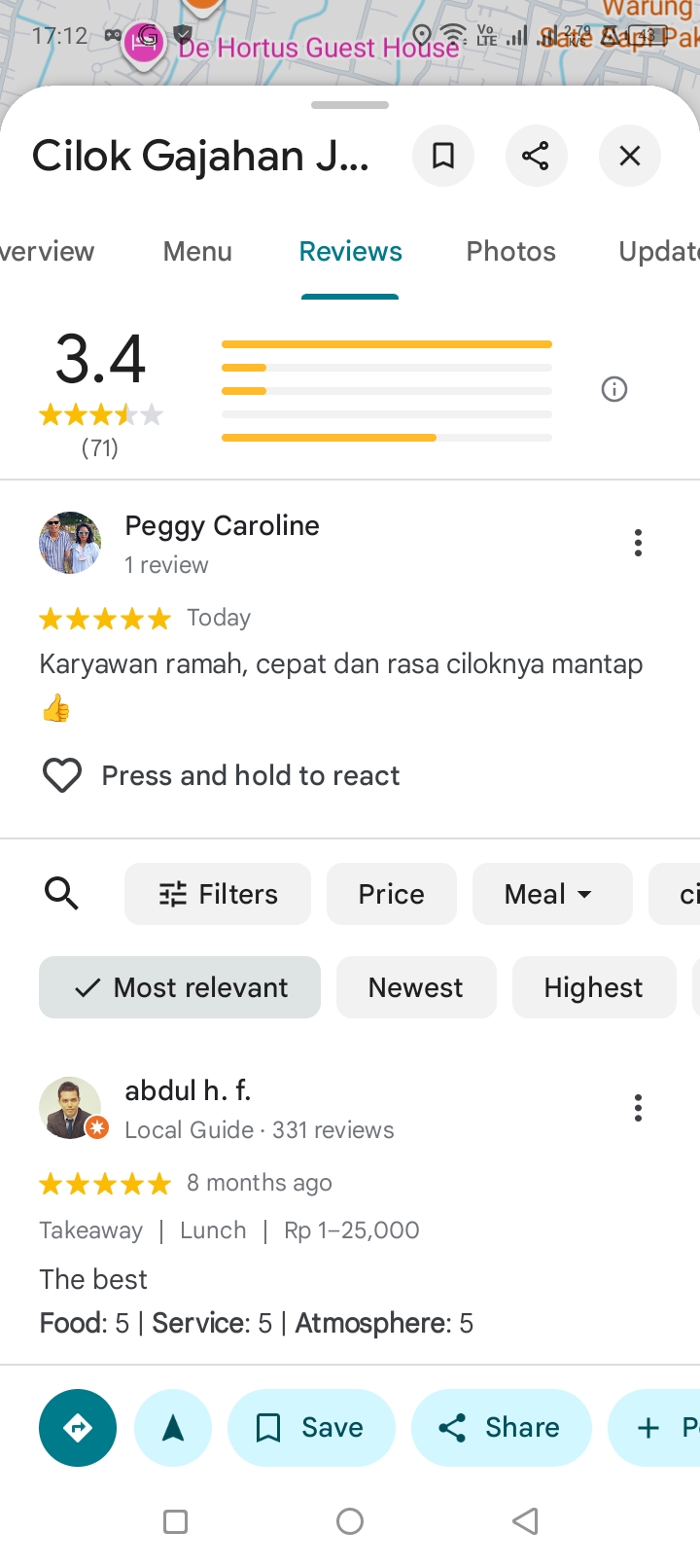
Task: Tap the Share button in the bottom bar
Action: point(501,1427)
